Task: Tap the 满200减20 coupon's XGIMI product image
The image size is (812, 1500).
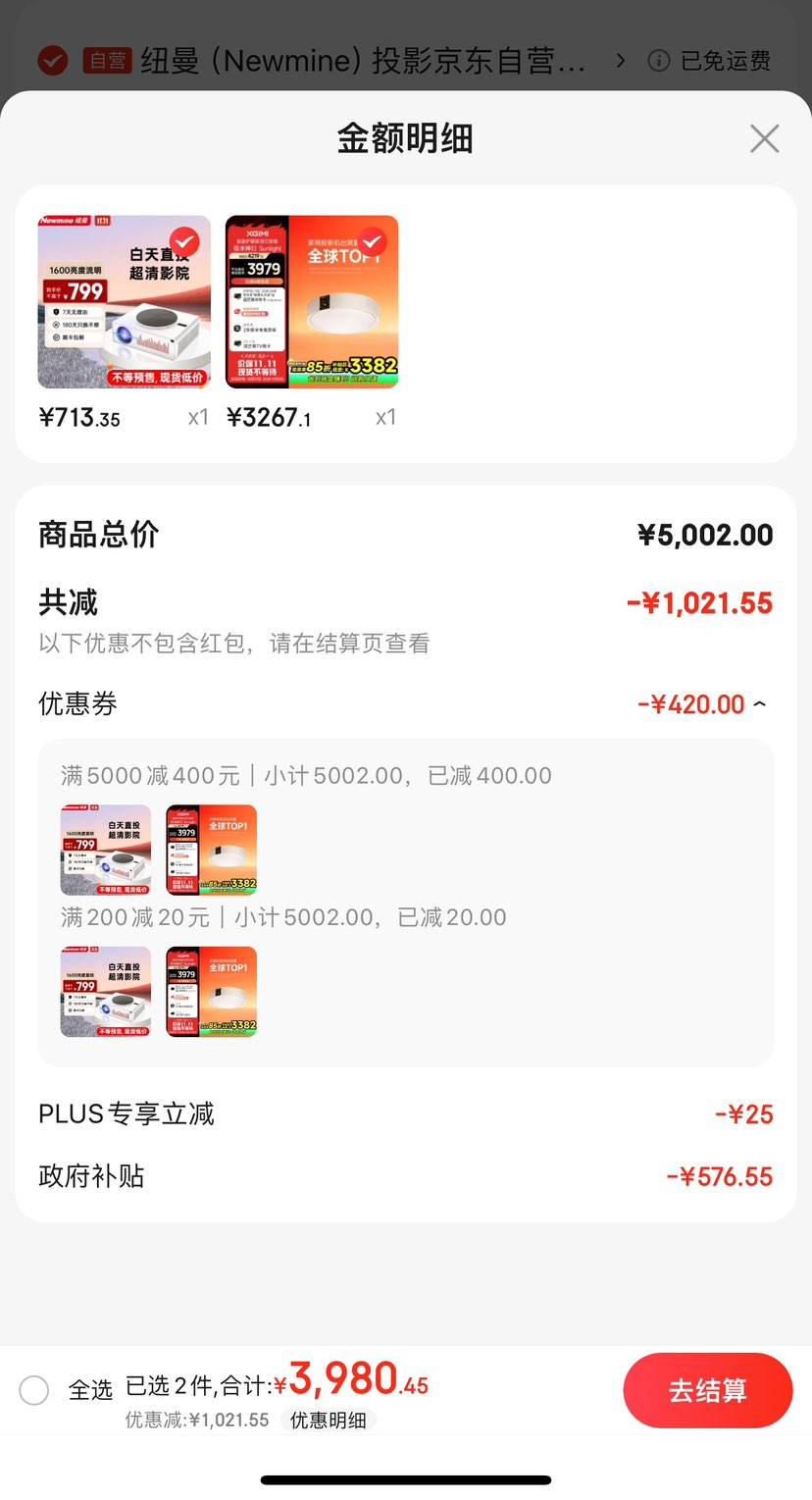Action: [211, 992]
